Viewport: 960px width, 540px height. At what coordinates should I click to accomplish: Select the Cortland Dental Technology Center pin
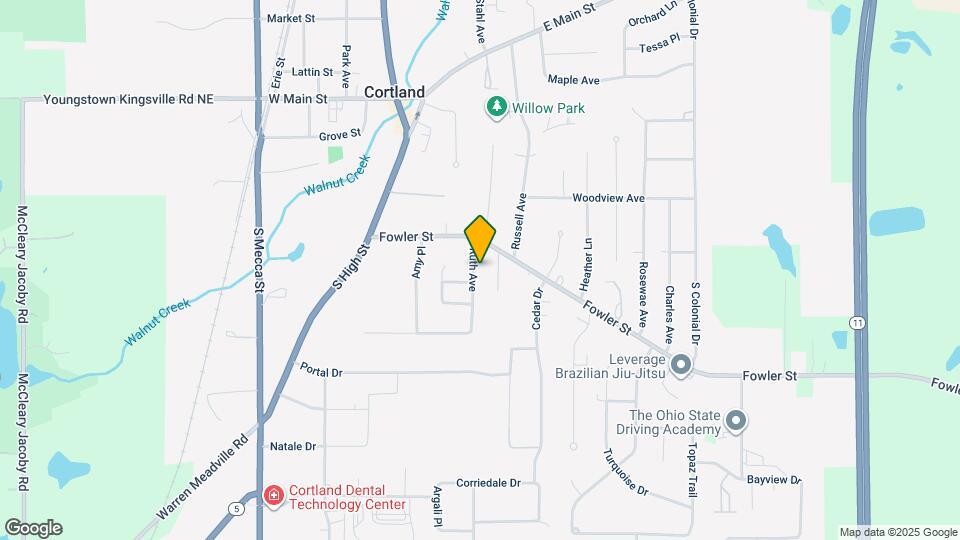(272, 496)
